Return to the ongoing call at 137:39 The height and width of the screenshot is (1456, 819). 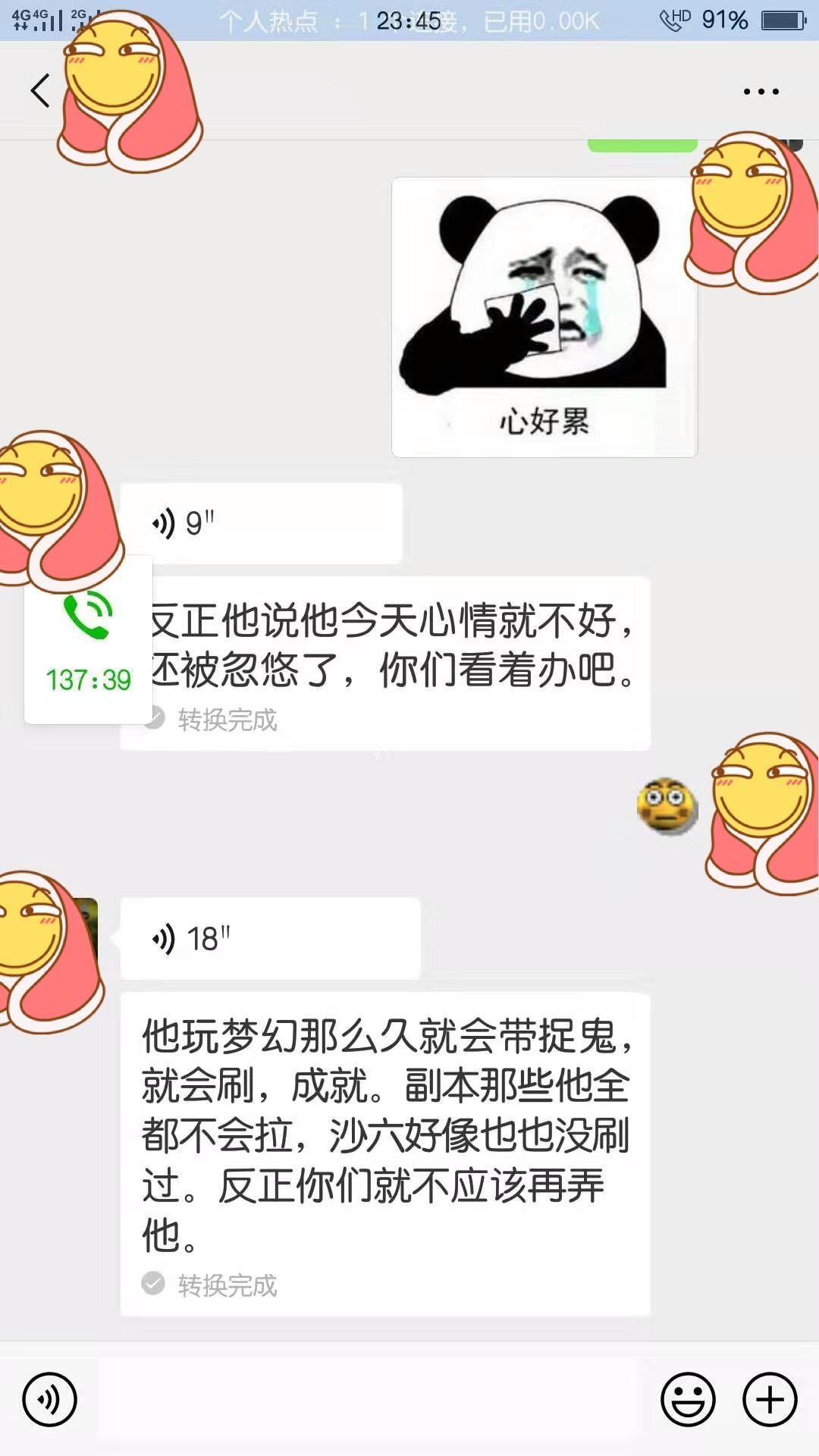click(x=89, y=641)
